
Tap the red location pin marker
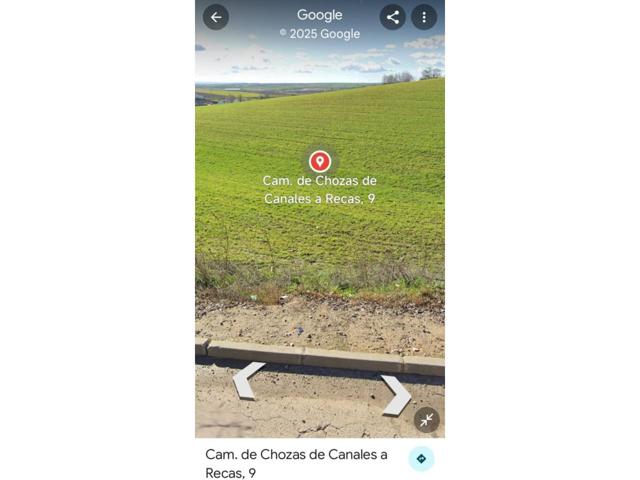320,161
